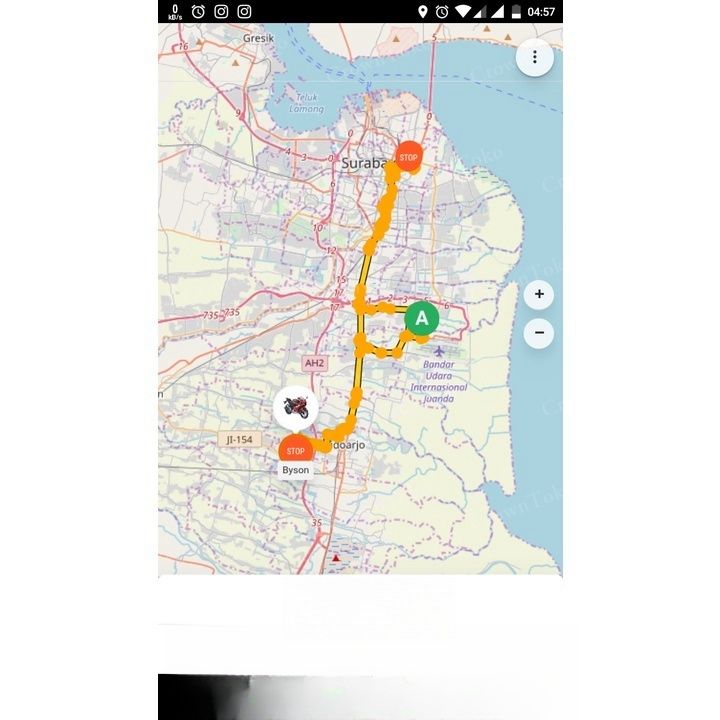Screen dimensions: 720x720
Task: Open the three-dot overflow menu
Action: click(x=535, y=57)
